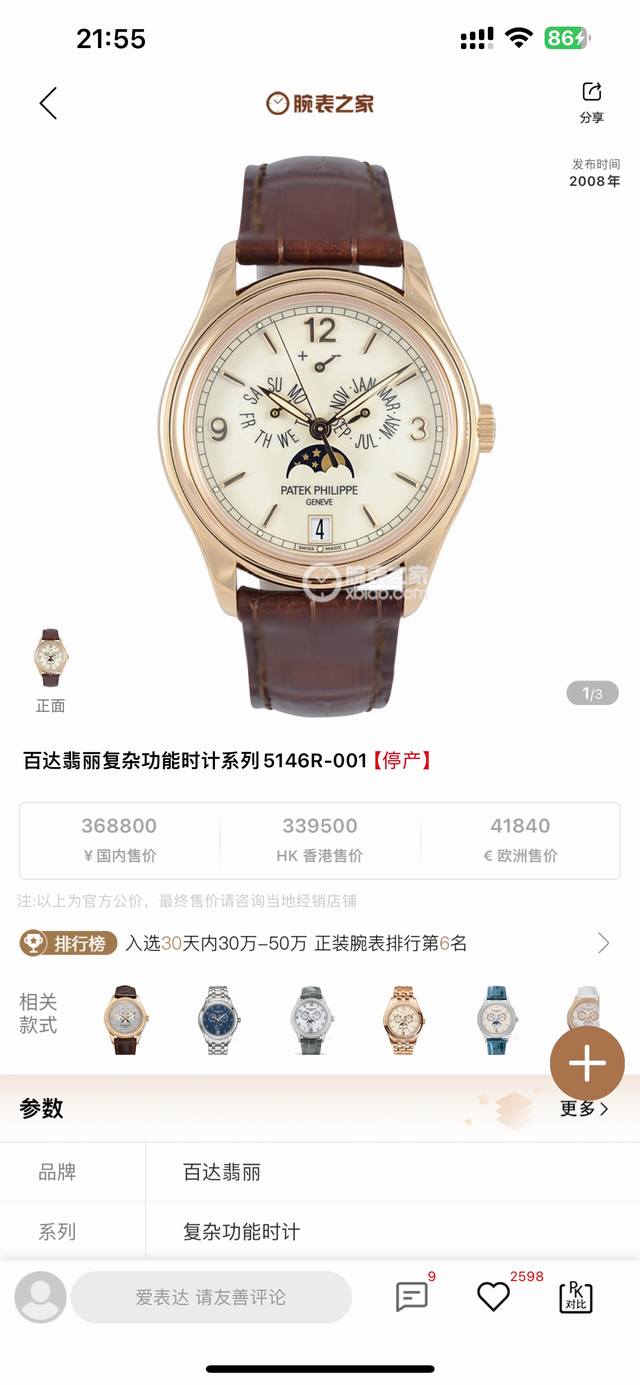Open the main Patek Philippe watch photo

tap(320, 435)
